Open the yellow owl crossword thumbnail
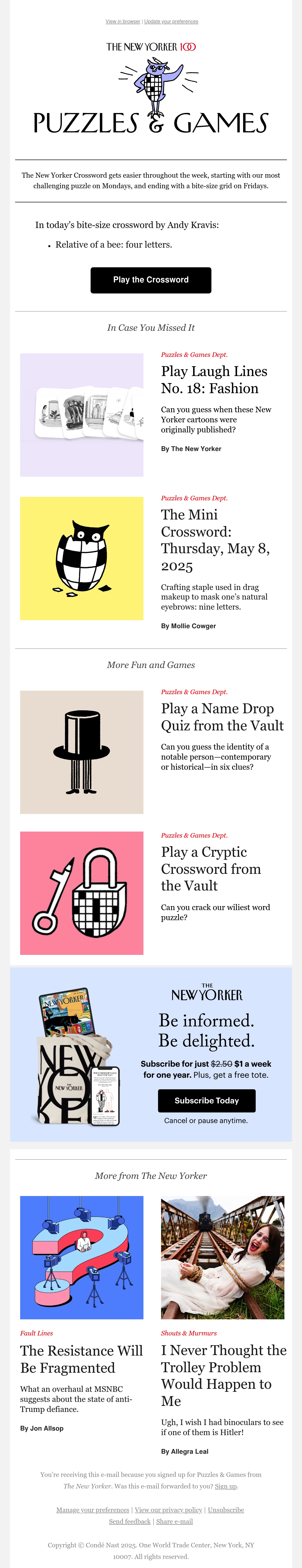 click(82, 558)
